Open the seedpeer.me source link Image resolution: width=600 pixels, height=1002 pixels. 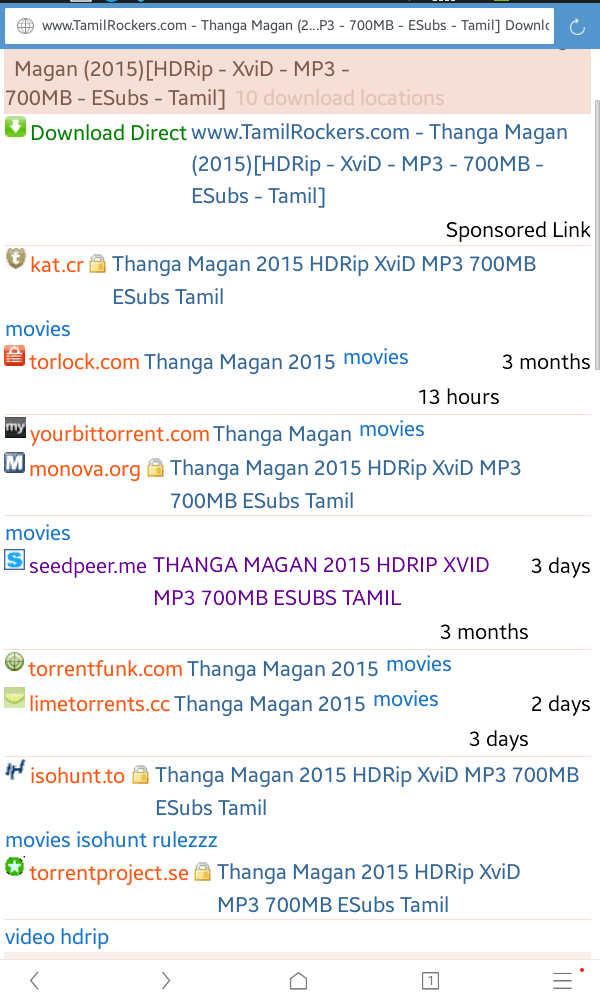[88, 566]
